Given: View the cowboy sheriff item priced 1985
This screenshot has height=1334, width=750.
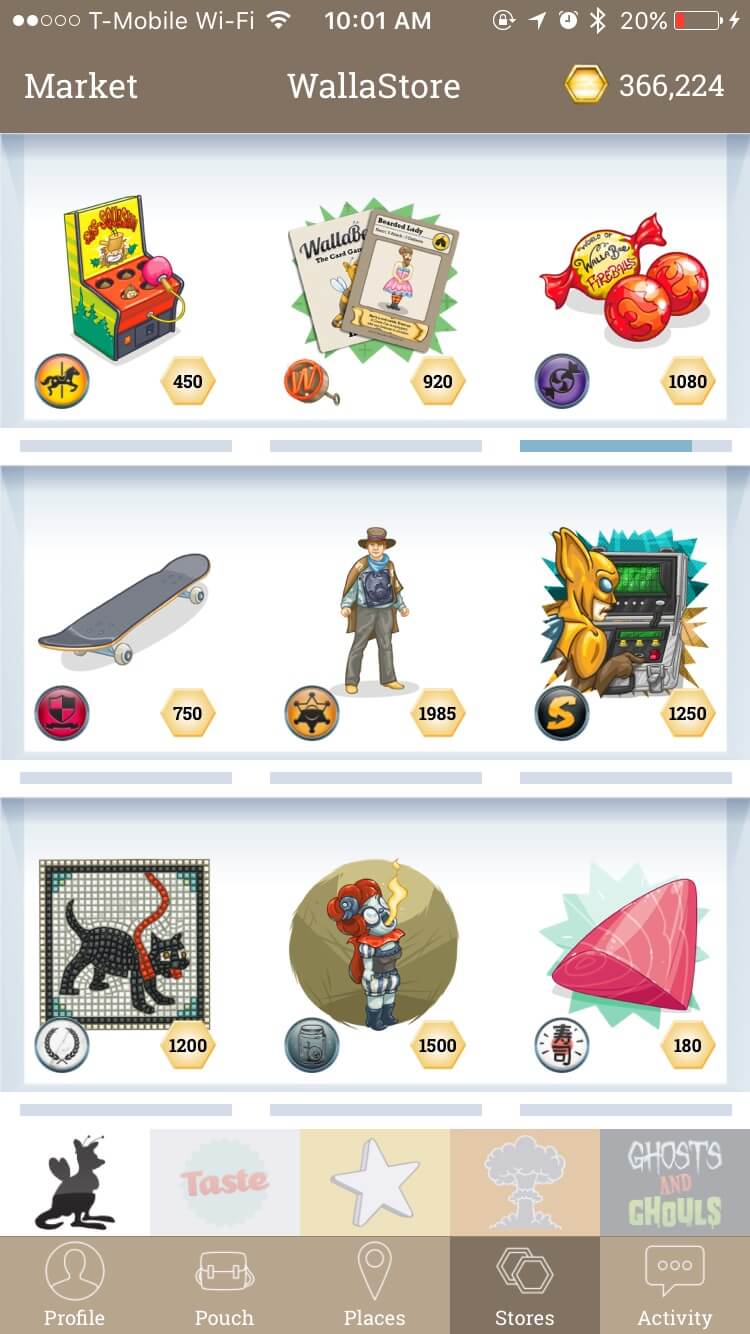Looking at the screenshot, I should click(375, 610).
